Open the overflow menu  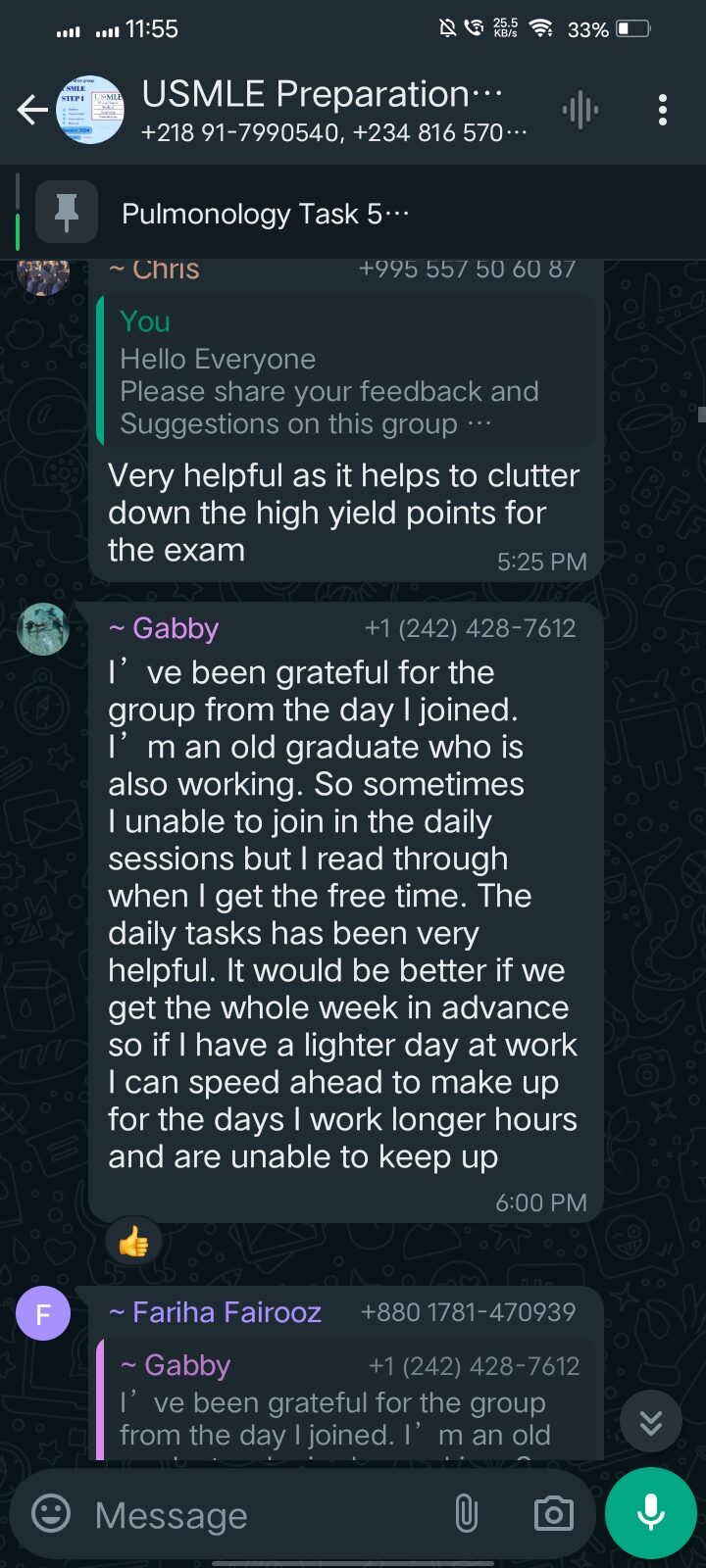click(663, 110)
